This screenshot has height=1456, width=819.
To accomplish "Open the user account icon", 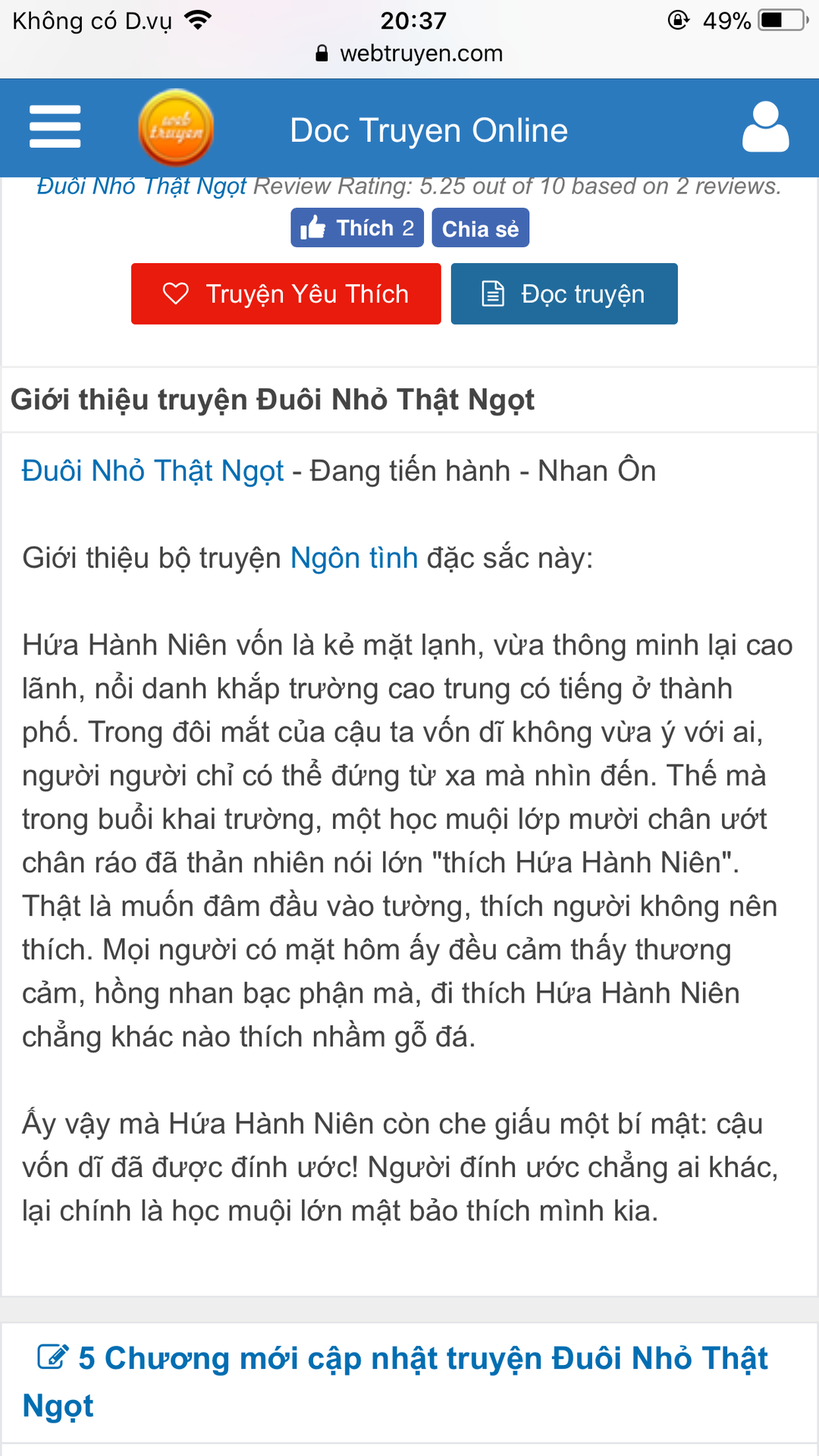I will click(x=765, y=127).
